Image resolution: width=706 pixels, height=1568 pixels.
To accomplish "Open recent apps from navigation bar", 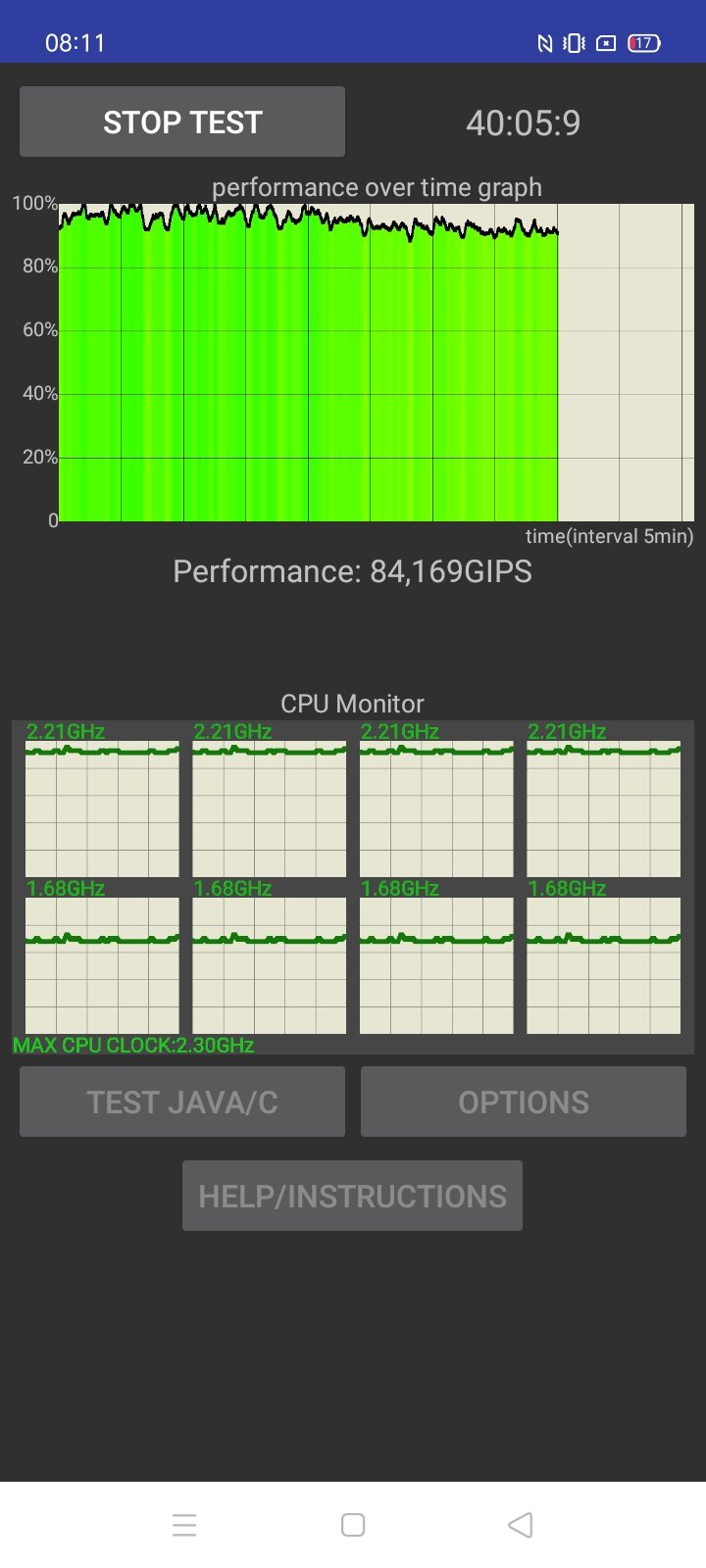I will [x=184, y=1525].
